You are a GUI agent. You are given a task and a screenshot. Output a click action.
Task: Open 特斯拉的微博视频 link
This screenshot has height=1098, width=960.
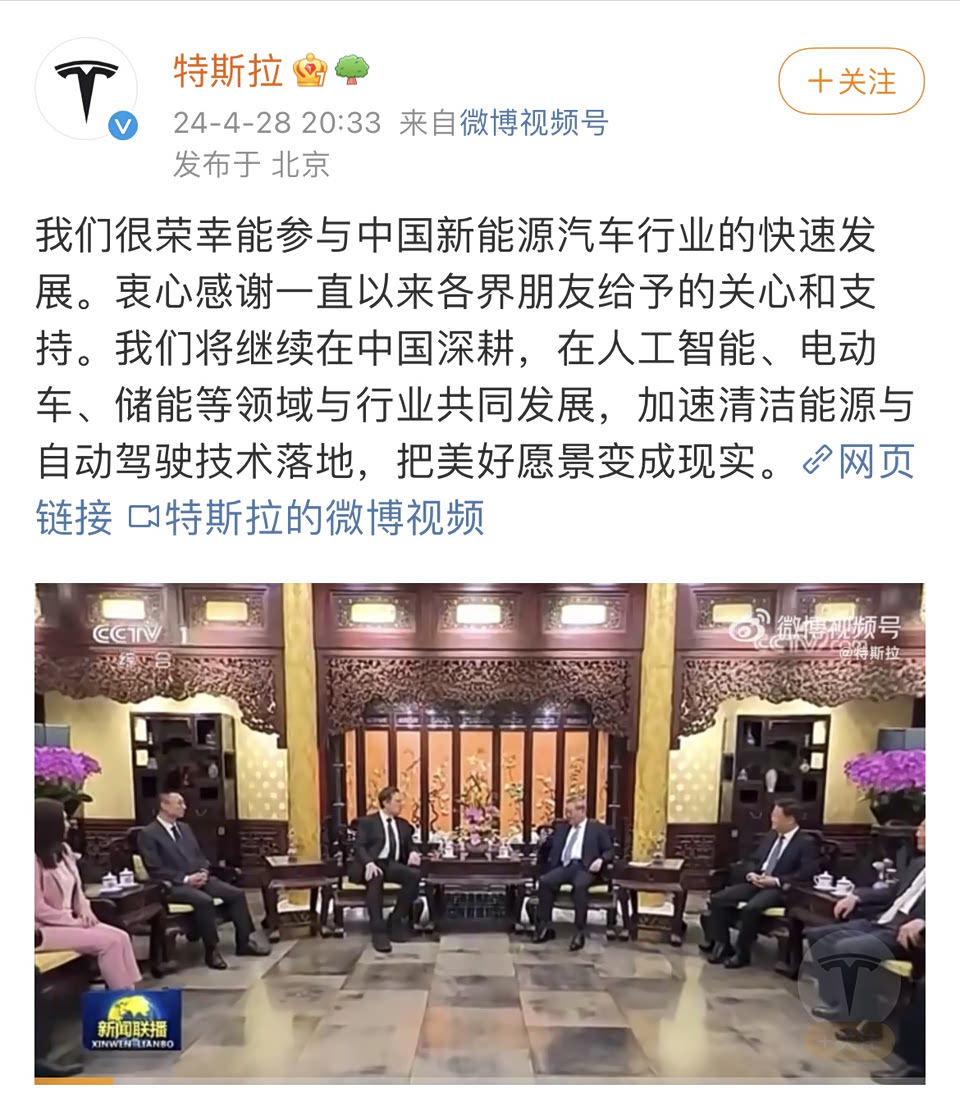point(308,517)
